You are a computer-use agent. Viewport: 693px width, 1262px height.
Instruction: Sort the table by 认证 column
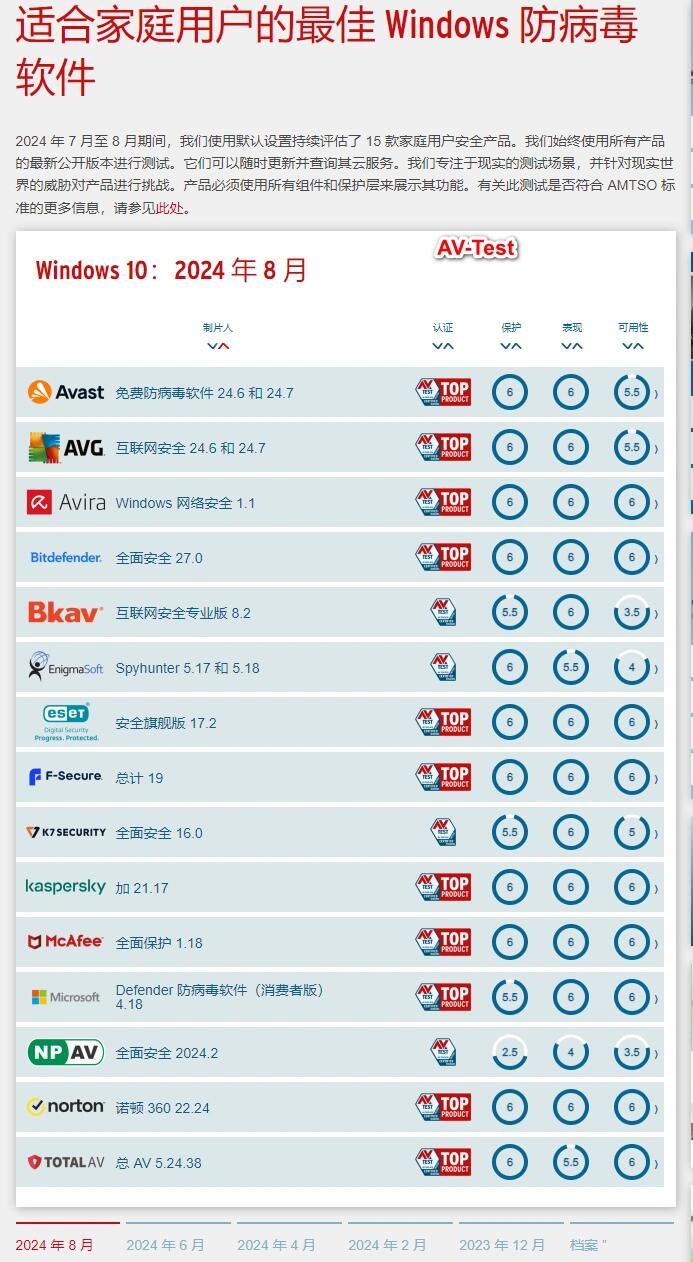click(442, 346)
